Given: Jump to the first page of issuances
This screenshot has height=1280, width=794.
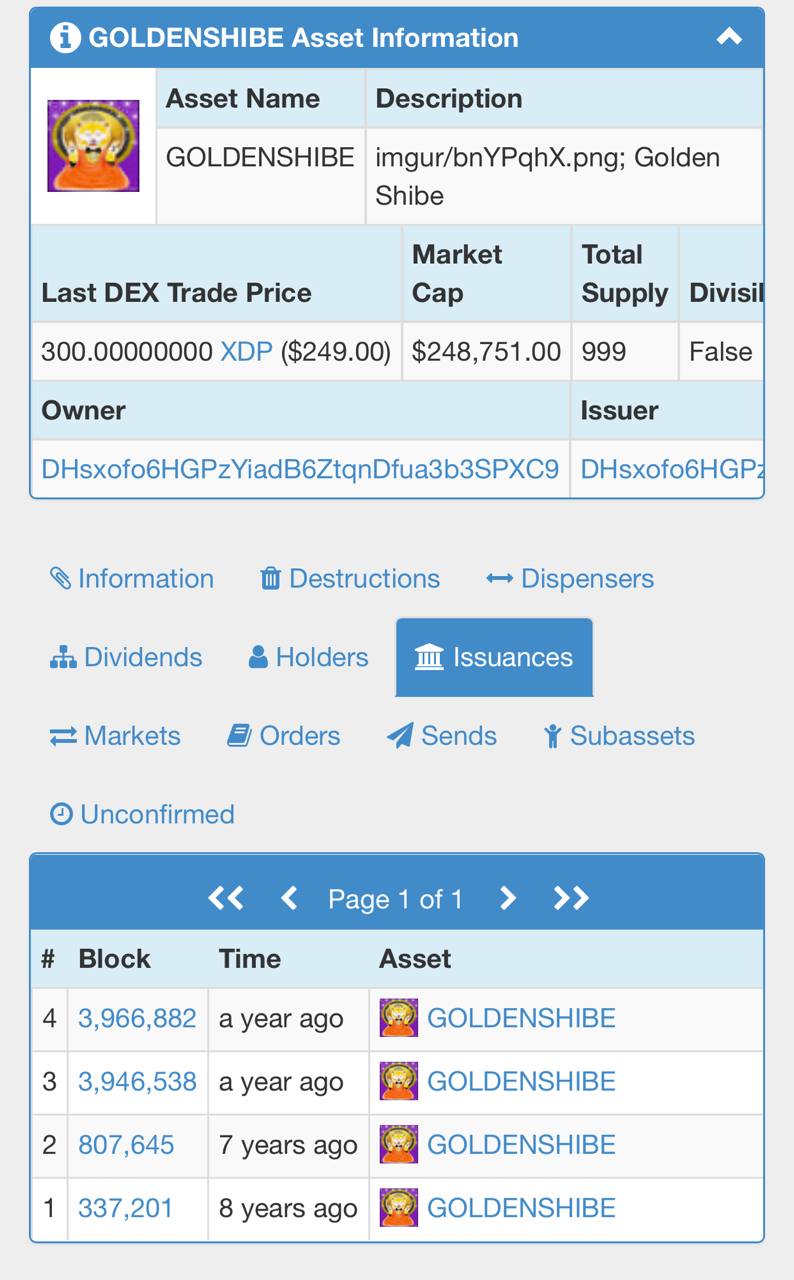Looking at the screenshot, I should (225, 899).
